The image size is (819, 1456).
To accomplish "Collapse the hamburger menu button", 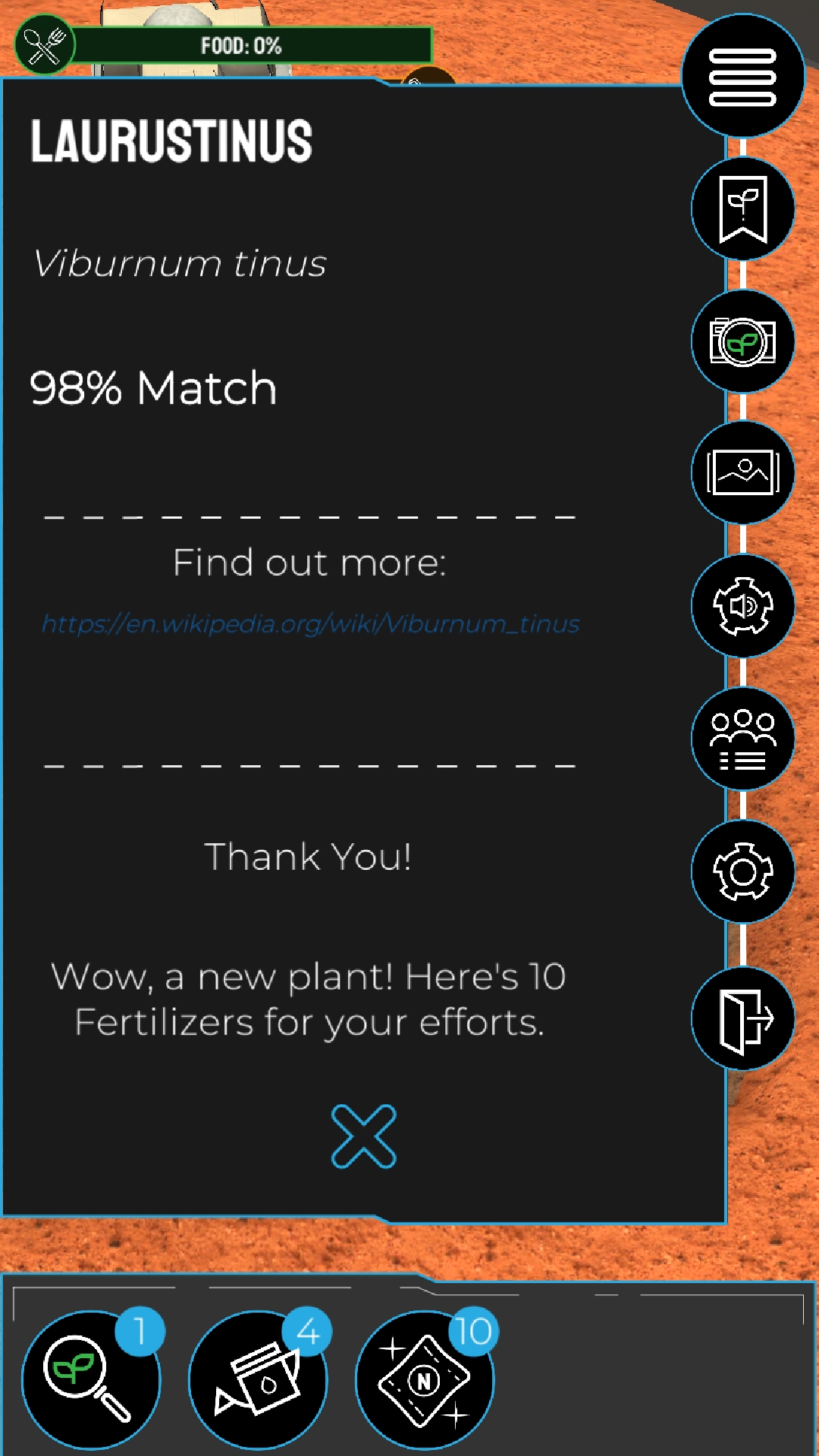I will tap(742, 77).
